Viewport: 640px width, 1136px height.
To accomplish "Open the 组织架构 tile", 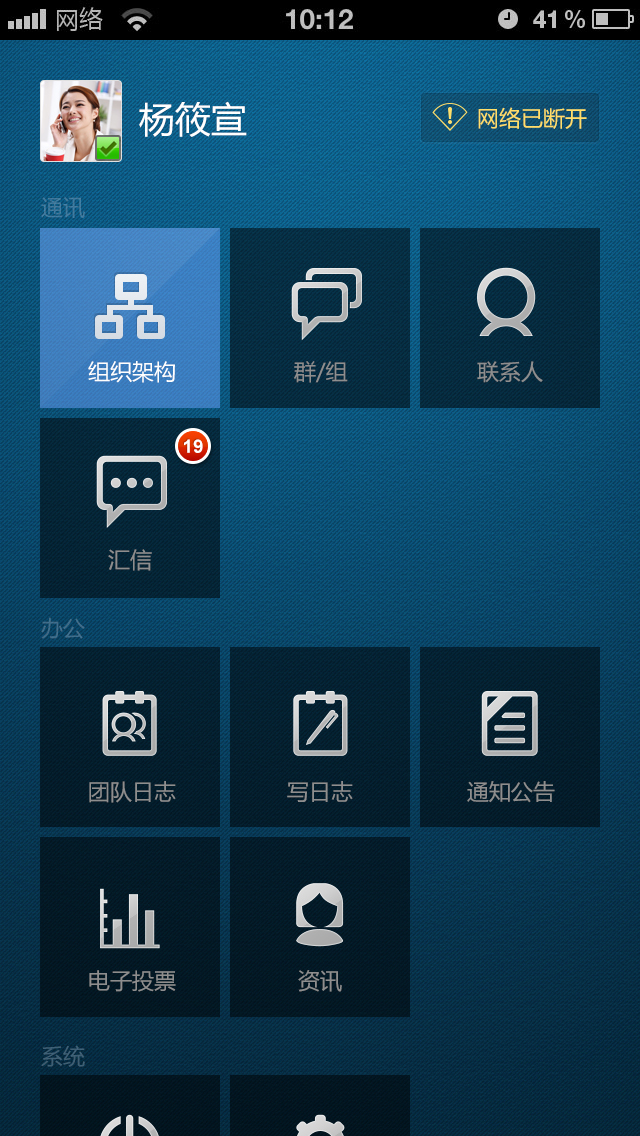I will click(x=130, y=318).
